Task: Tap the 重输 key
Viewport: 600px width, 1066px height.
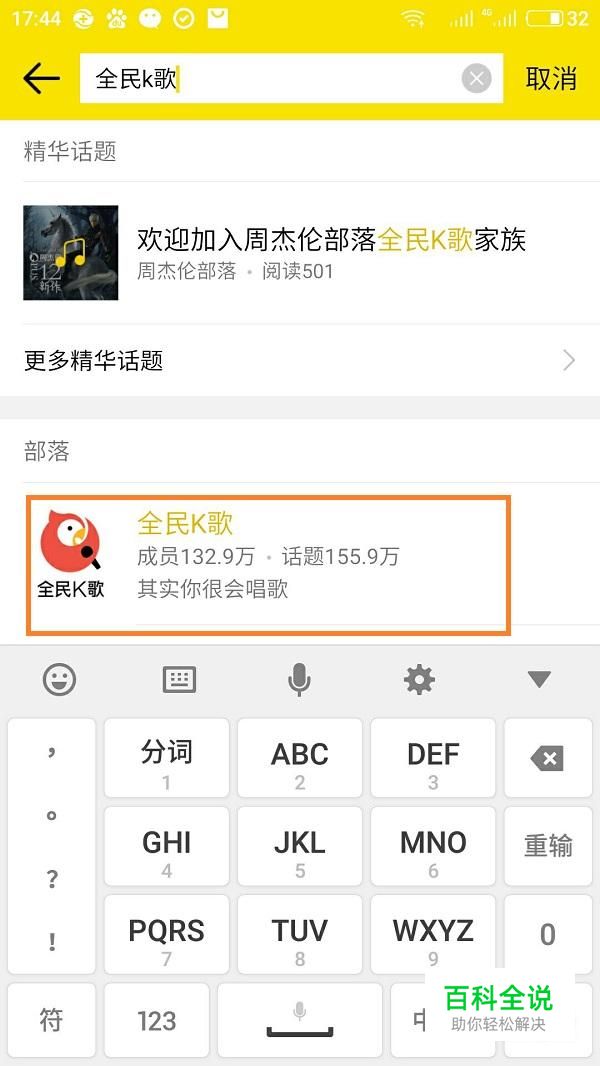Action: pos(548,846)
